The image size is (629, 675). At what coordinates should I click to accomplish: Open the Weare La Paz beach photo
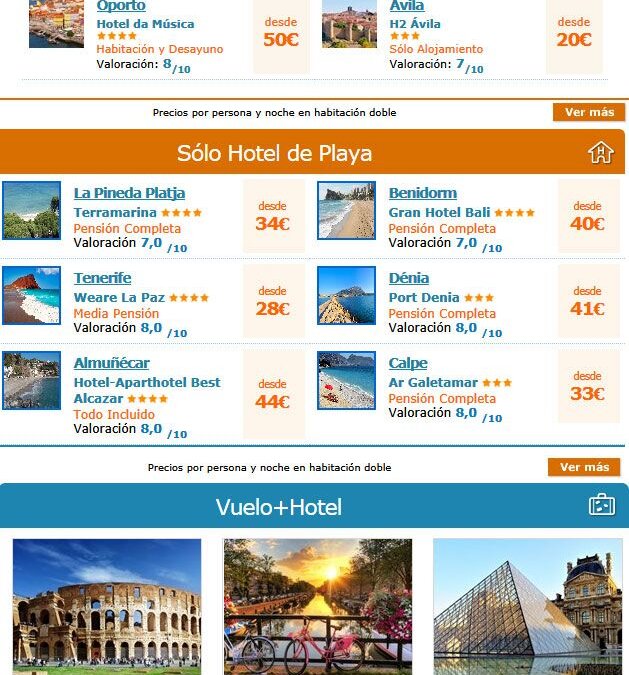(x=31, y=295)
